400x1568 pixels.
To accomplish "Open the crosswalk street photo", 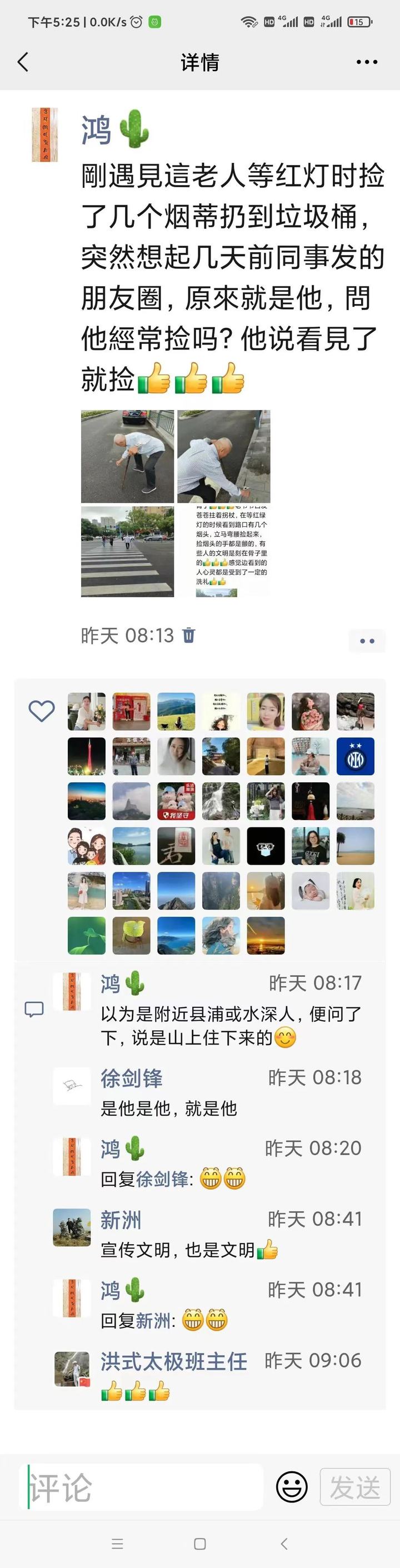I will [x=127, y=552].
